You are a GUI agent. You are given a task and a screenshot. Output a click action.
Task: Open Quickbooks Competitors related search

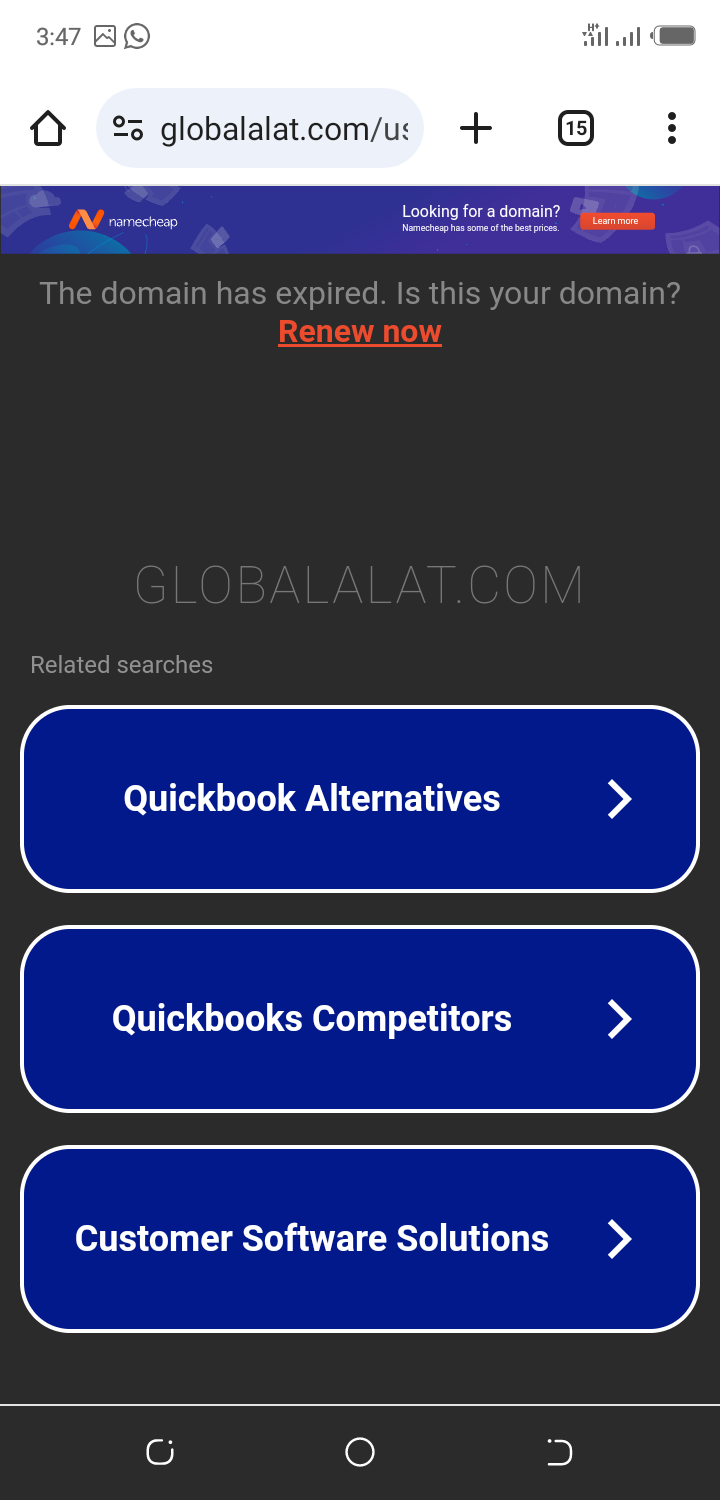coord(360,1019)
